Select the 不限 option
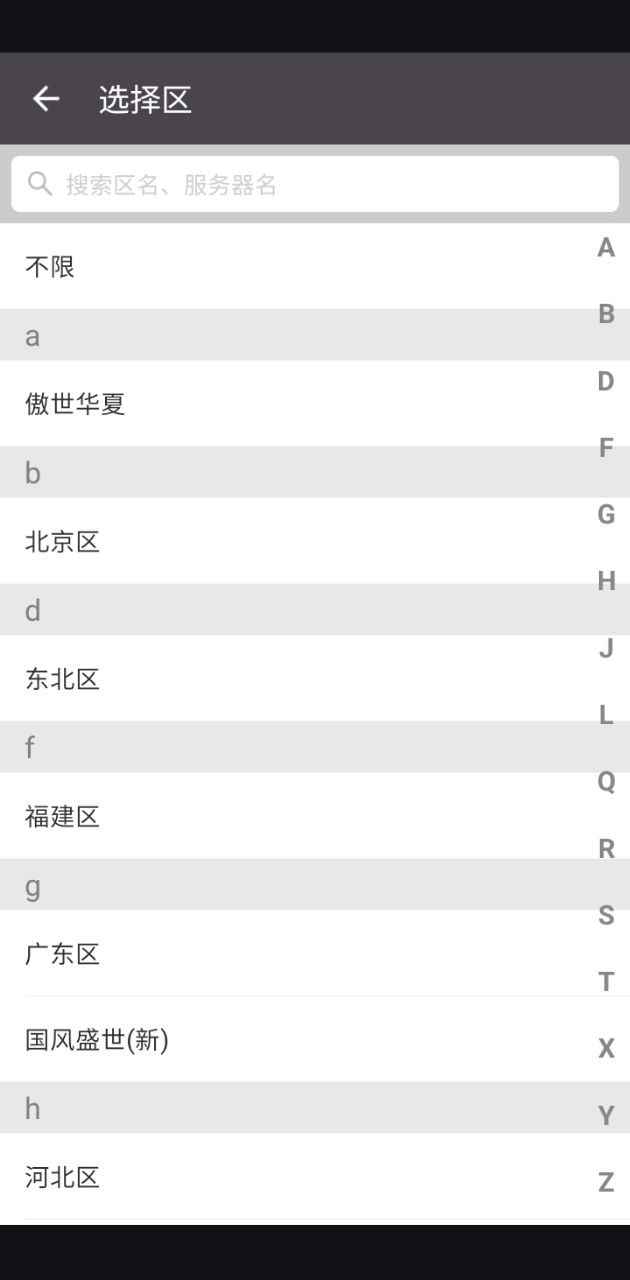This screenshot has height=1280, width=630. [315, 266]
